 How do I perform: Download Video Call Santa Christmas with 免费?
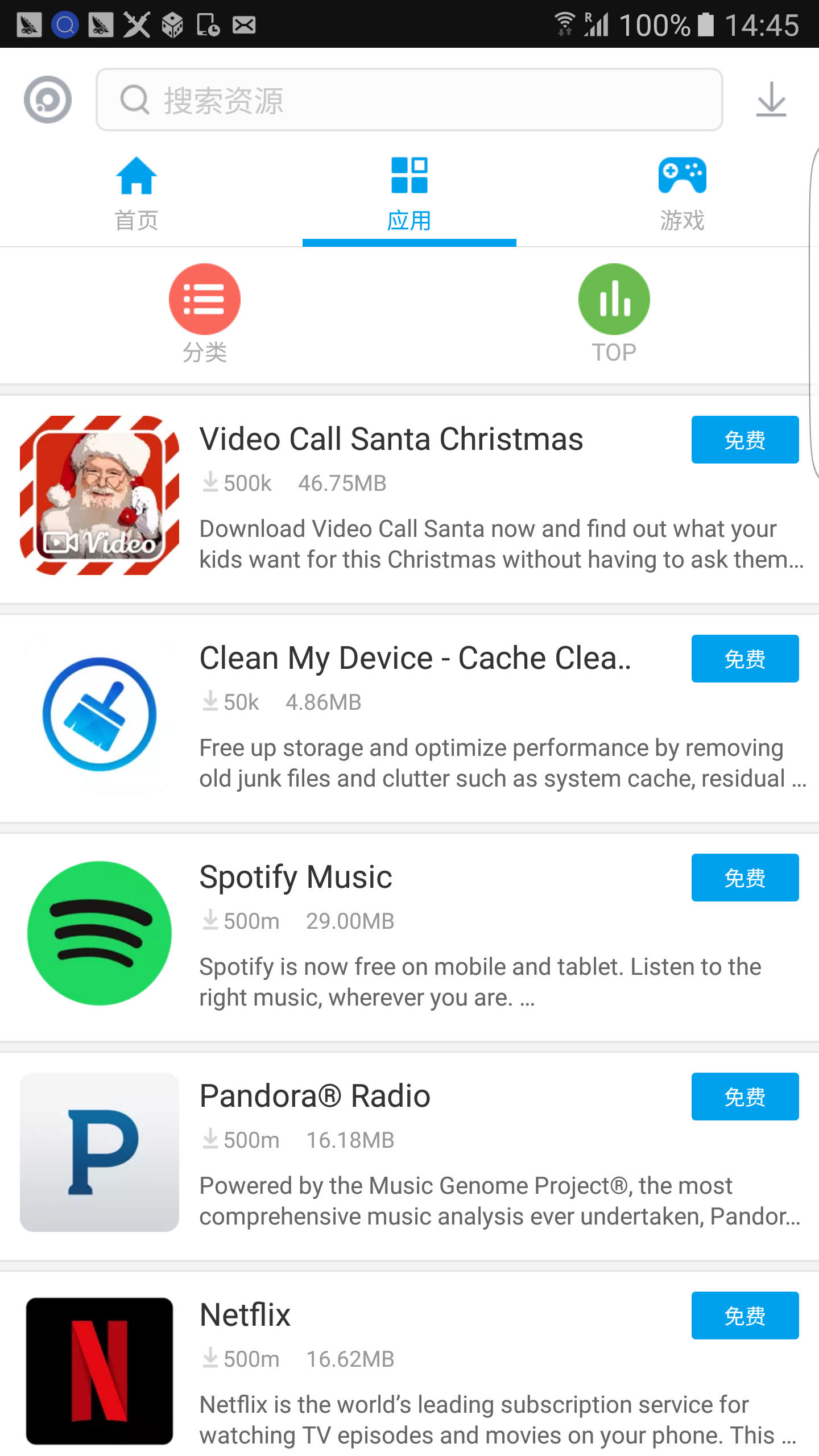pos(744,440)
